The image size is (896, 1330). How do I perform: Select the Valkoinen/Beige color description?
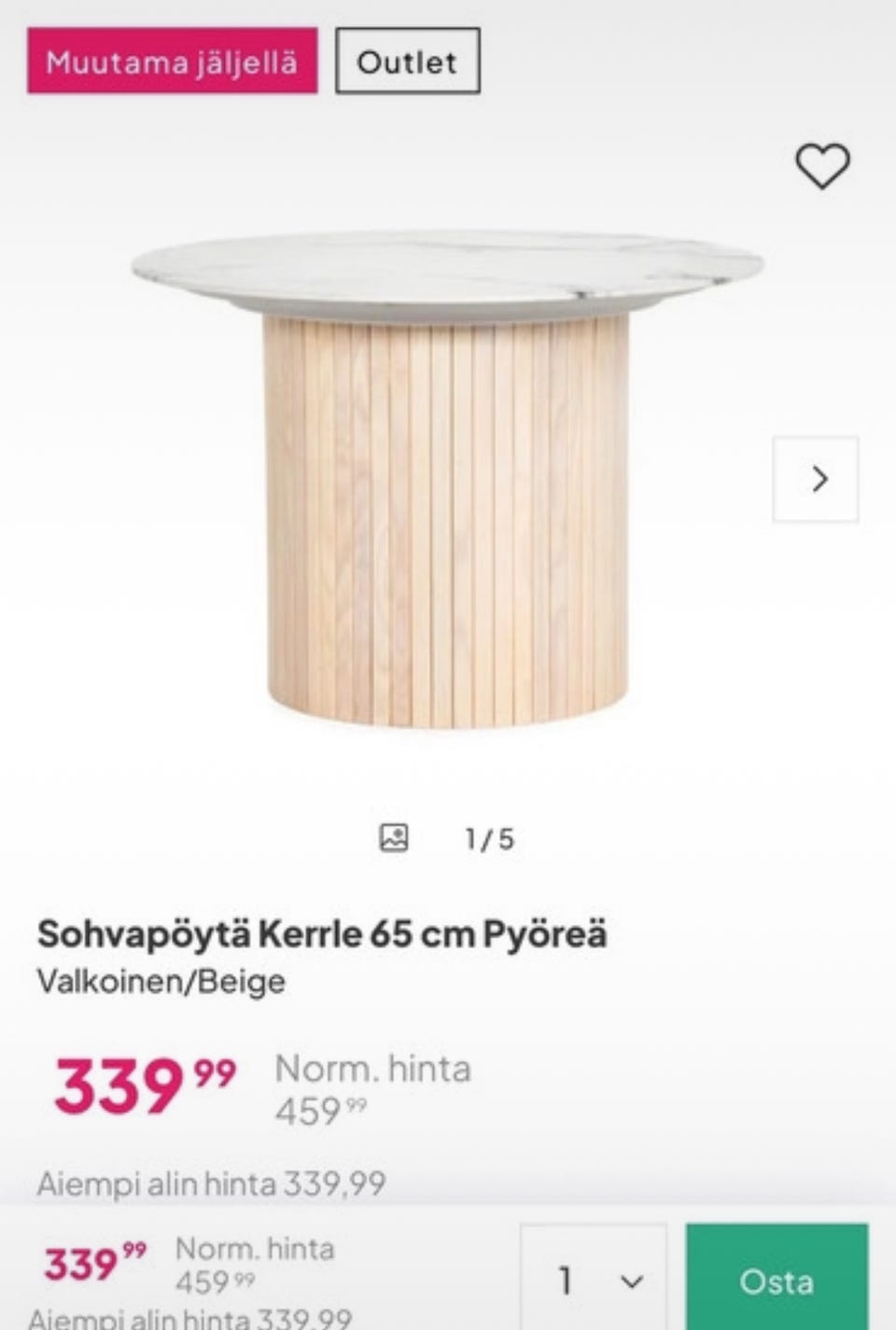pos(161,979)
